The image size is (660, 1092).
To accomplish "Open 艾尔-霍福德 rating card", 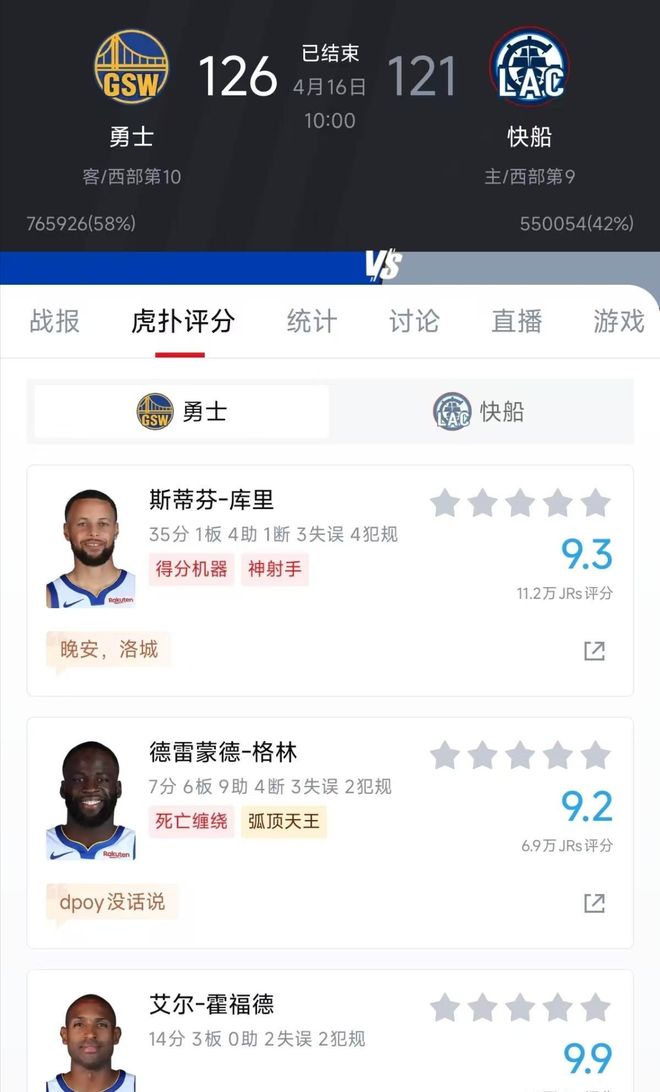I will (x=211, y=1004).
